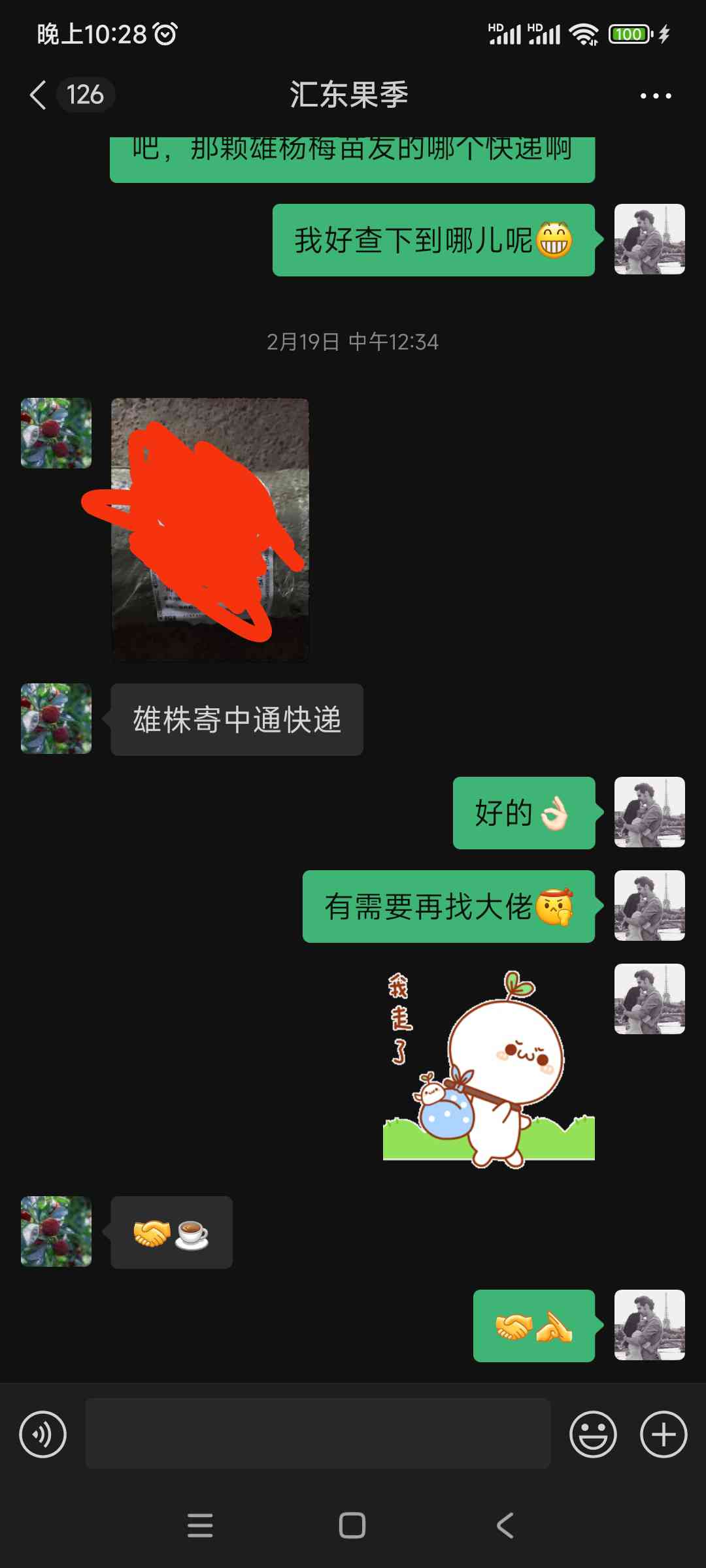Open recent apps from navigation bar
Image resolution: width=706 pixels, height=1568 pixels.
[x=200, y=1526]
